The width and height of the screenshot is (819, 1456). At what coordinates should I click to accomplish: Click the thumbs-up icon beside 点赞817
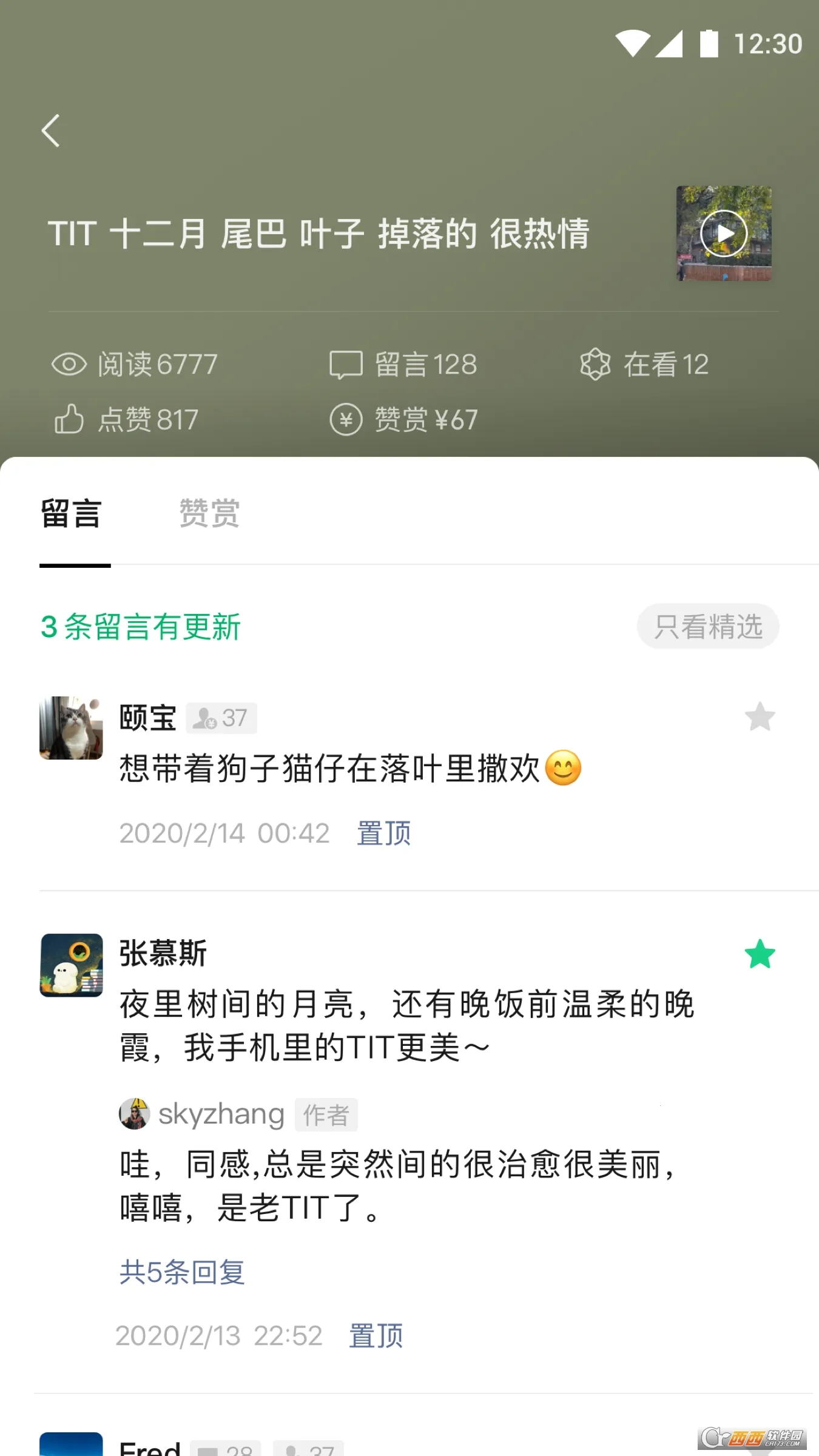[x=69, y=419]
